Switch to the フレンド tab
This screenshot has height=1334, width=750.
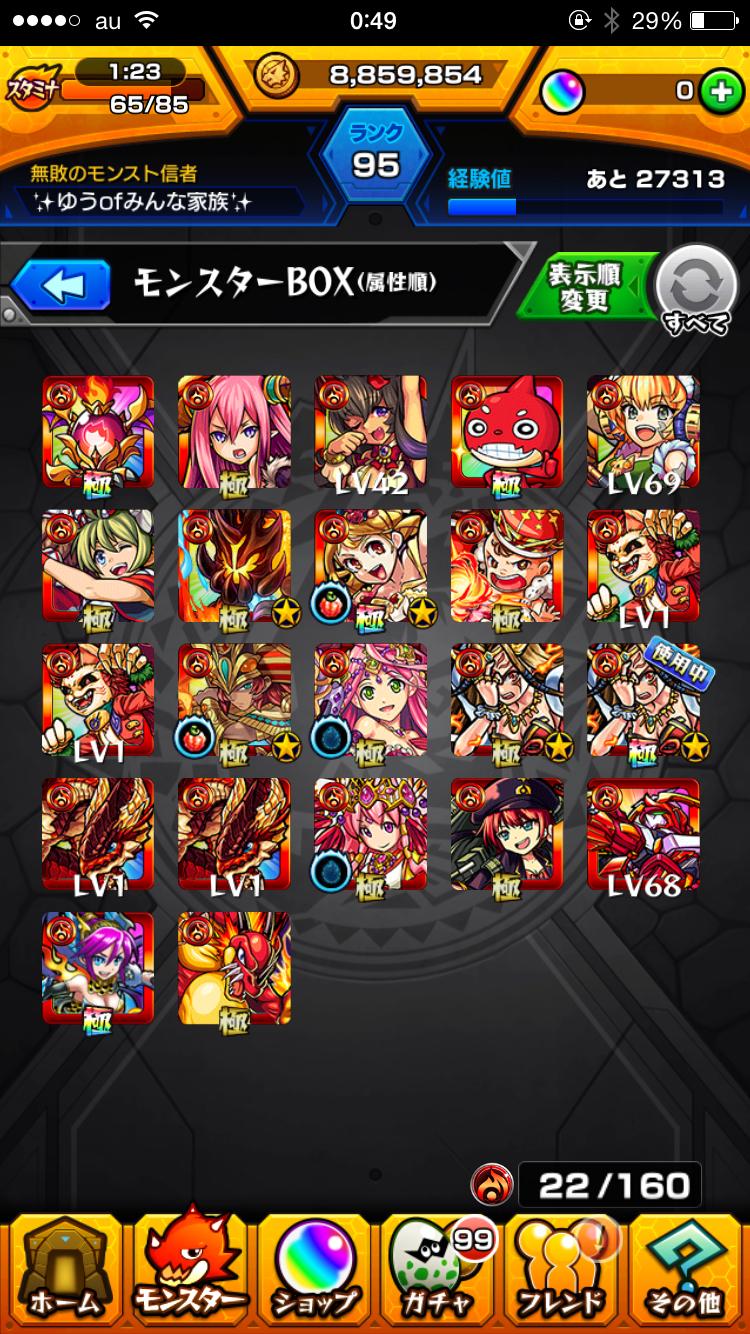tap(562, 1270)
